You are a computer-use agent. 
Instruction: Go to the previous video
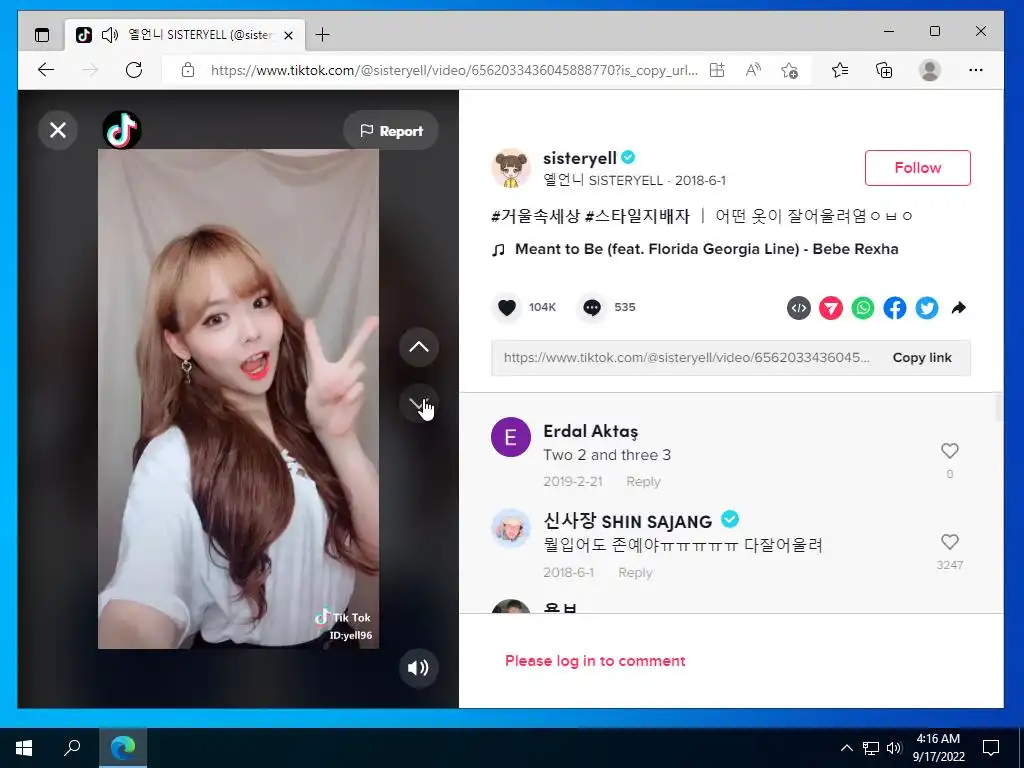point(419,347)
